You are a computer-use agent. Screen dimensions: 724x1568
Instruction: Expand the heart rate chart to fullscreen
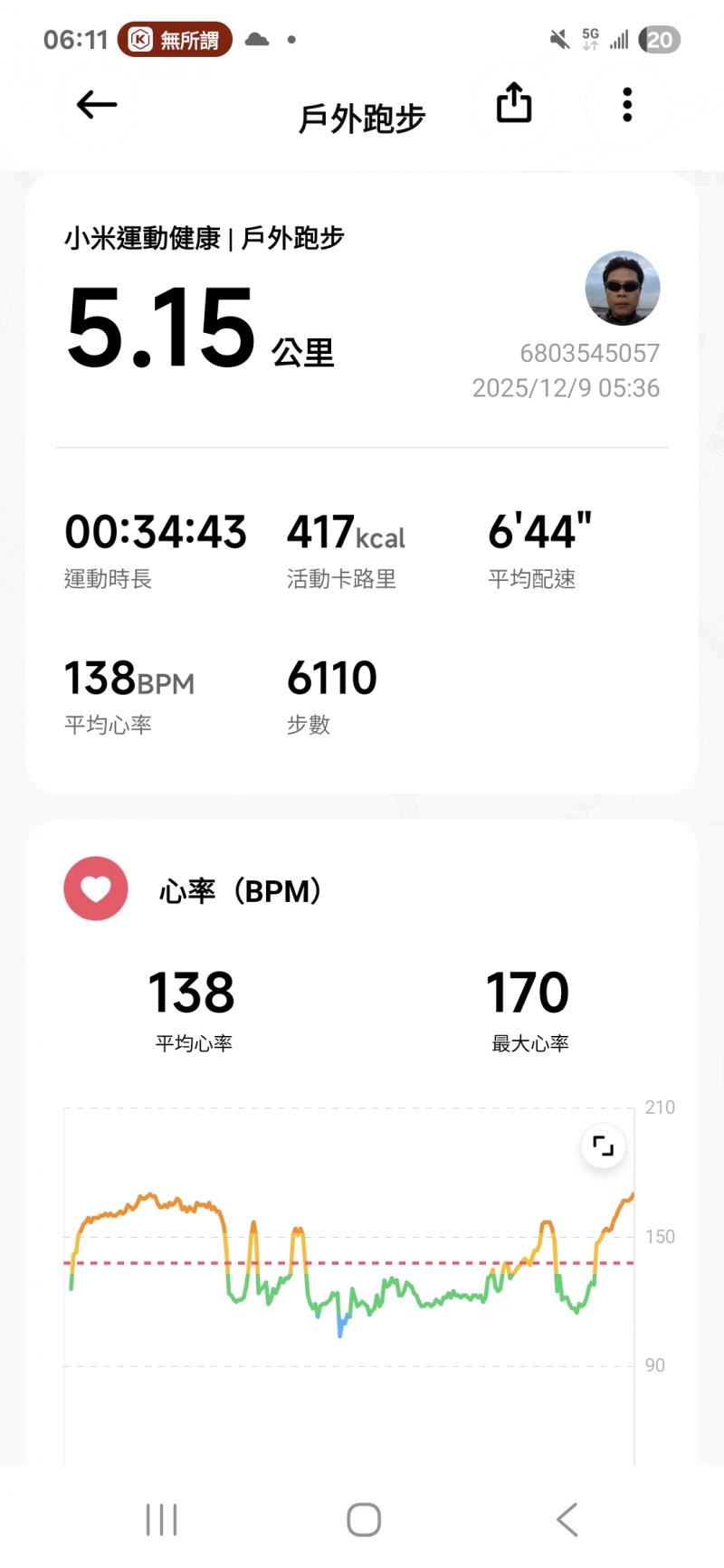coord(603,1146)
